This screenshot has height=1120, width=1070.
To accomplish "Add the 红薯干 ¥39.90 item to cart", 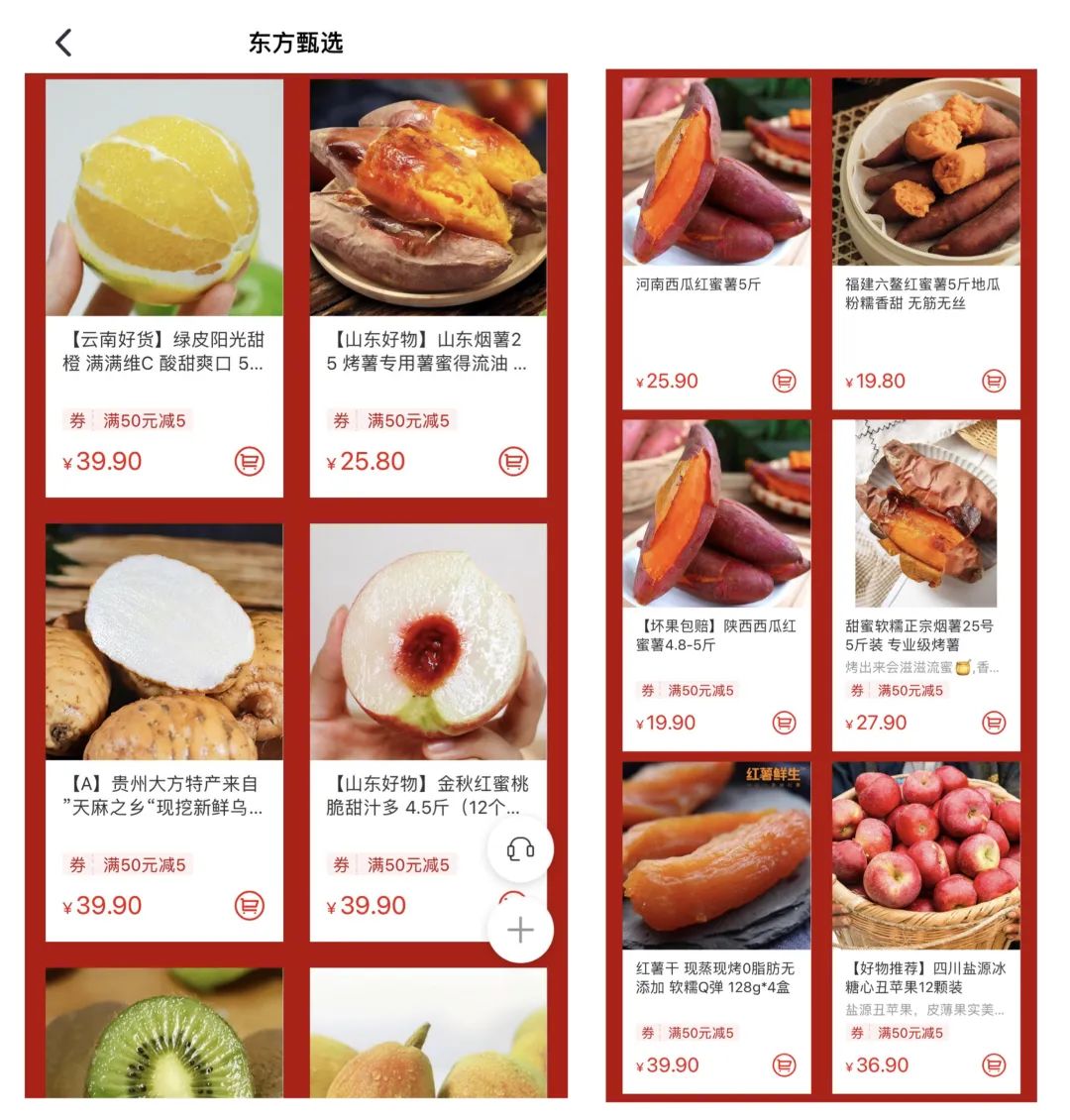I will pyautogui.click(x=784, y=1065).
